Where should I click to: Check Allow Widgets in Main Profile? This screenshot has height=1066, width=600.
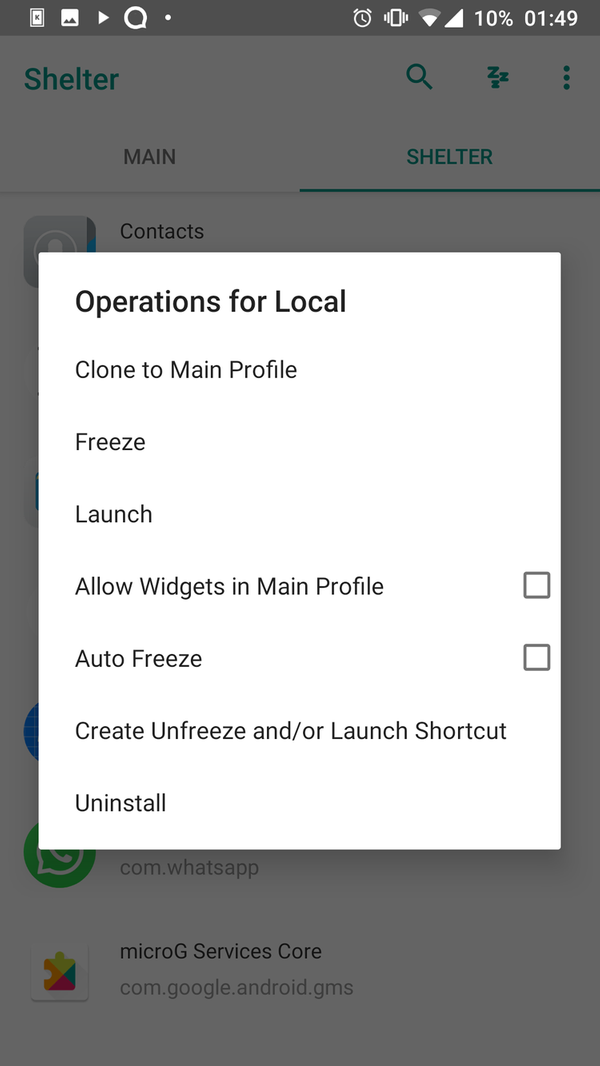click(x=536, y=585)
